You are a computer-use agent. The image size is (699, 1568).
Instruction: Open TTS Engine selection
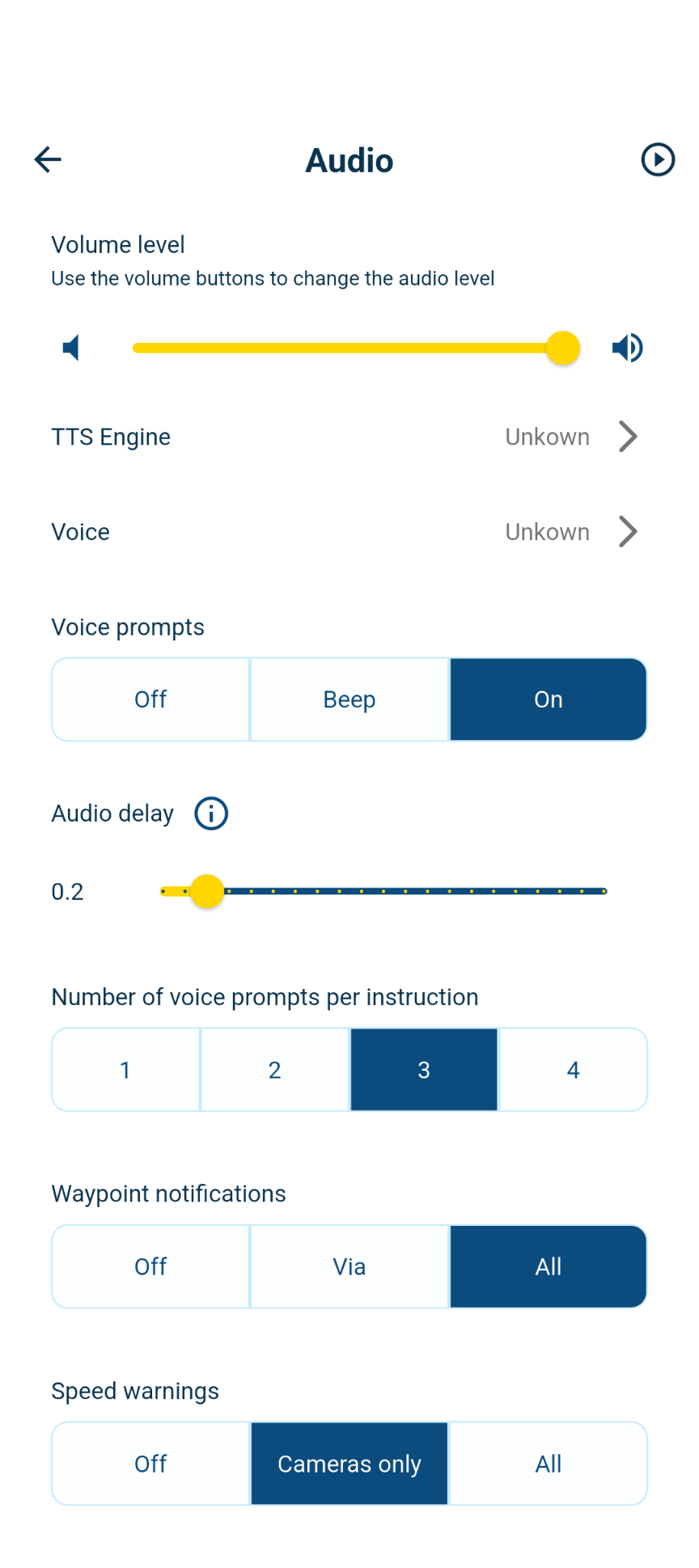348,437
